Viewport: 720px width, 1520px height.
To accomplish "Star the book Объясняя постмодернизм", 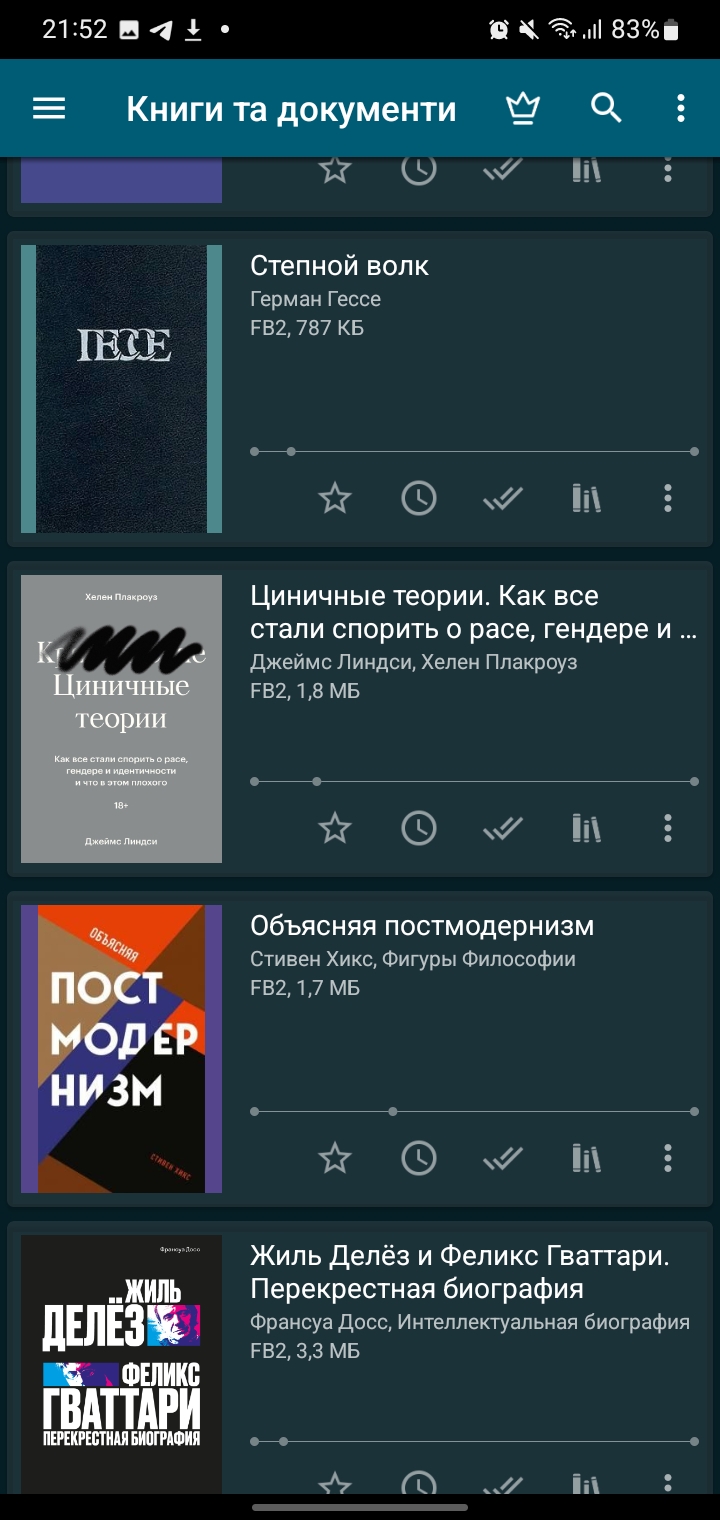I will tap(335, 1158).
